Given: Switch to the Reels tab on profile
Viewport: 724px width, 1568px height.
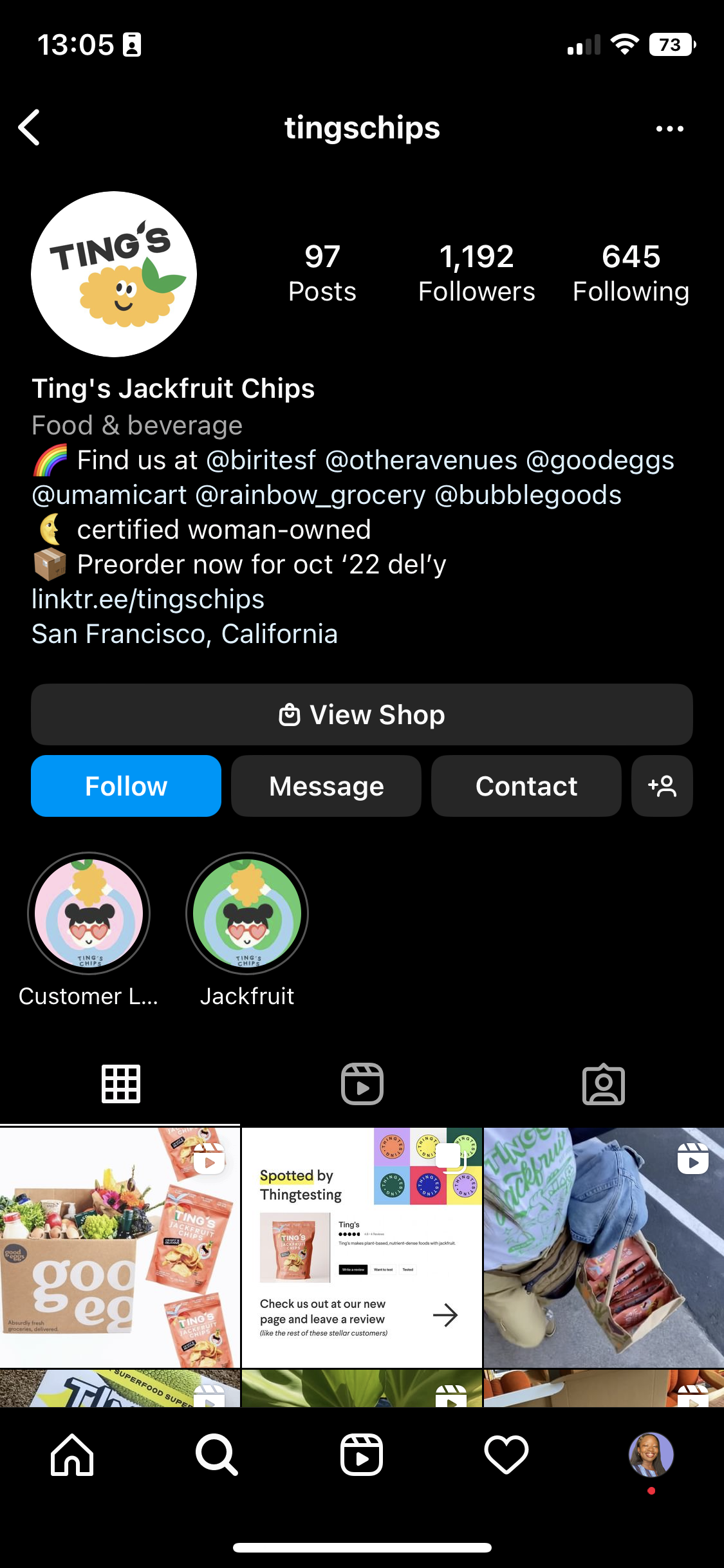Looking at the screenshot, I should (x=362, y=1084).
